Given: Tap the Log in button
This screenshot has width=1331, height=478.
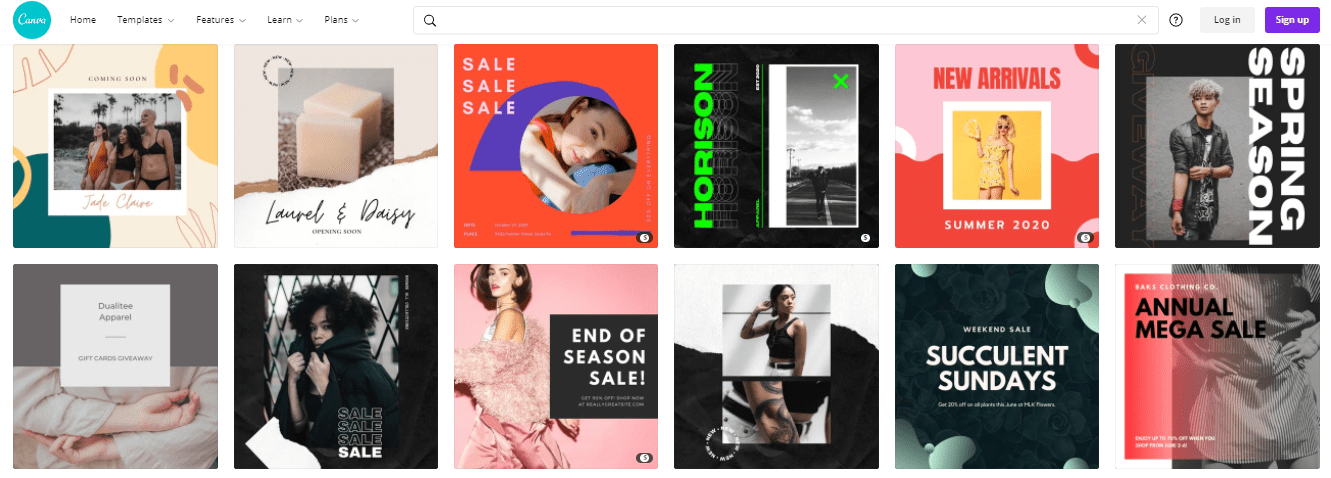Looking at the screenshot, I should pos(1227,20).
